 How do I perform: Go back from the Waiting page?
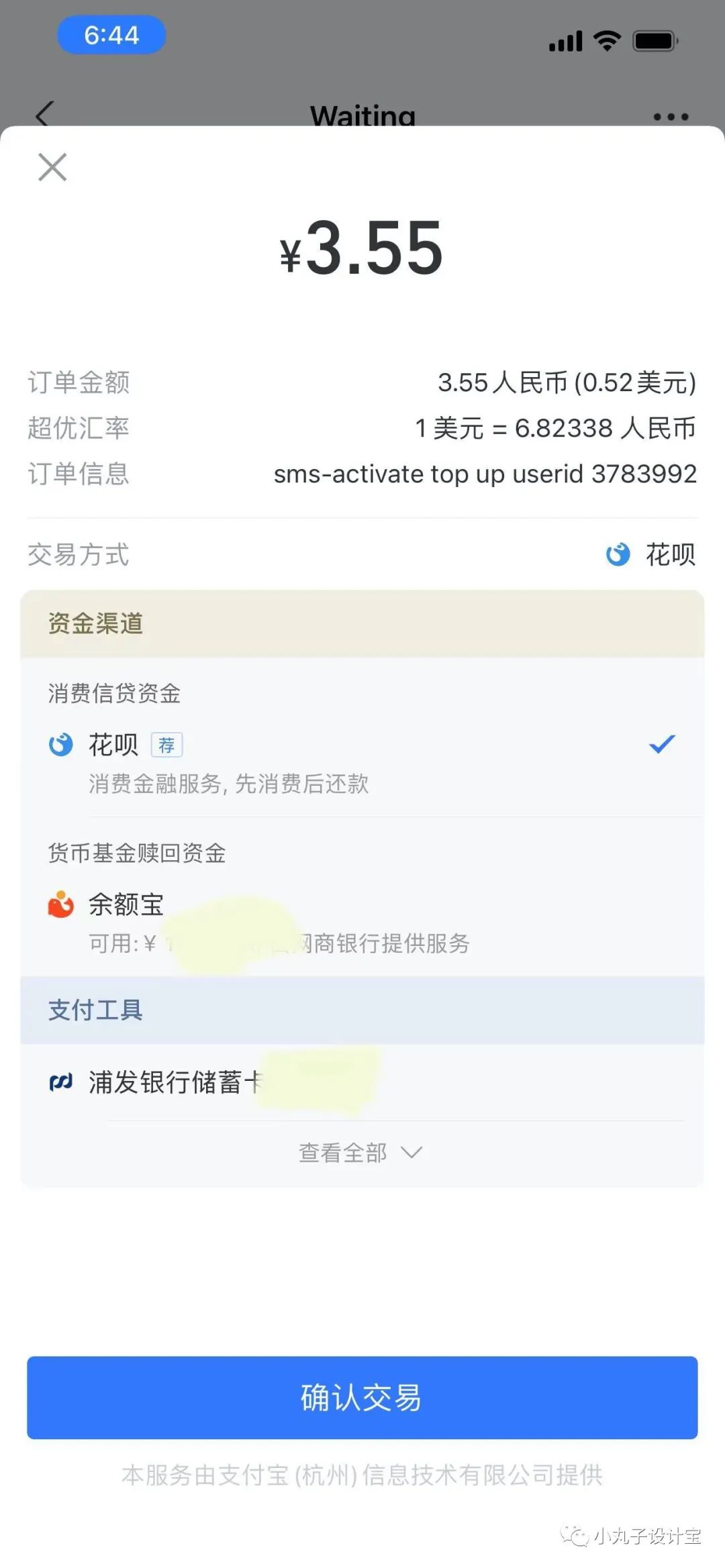click(x=44, y=114)
